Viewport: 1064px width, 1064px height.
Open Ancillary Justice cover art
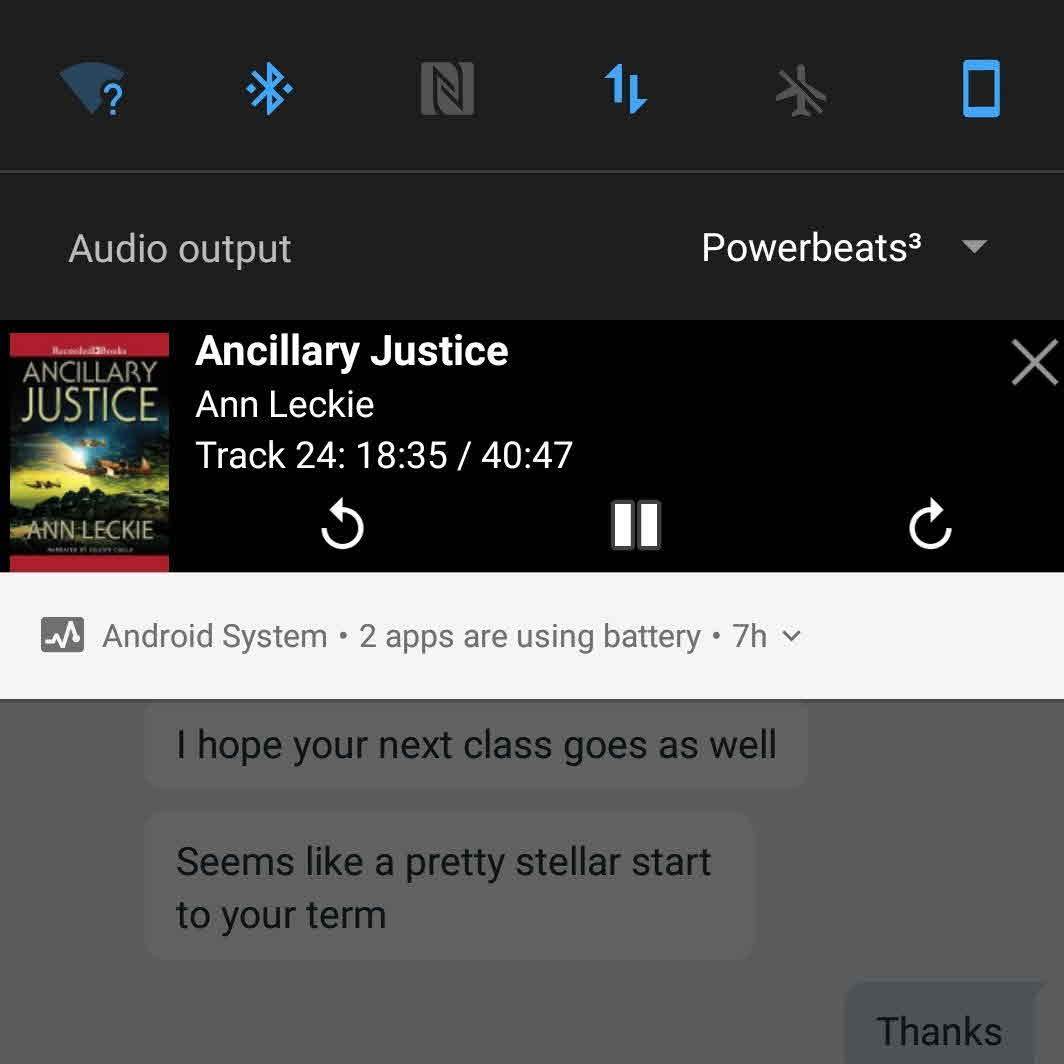point(89,452)
